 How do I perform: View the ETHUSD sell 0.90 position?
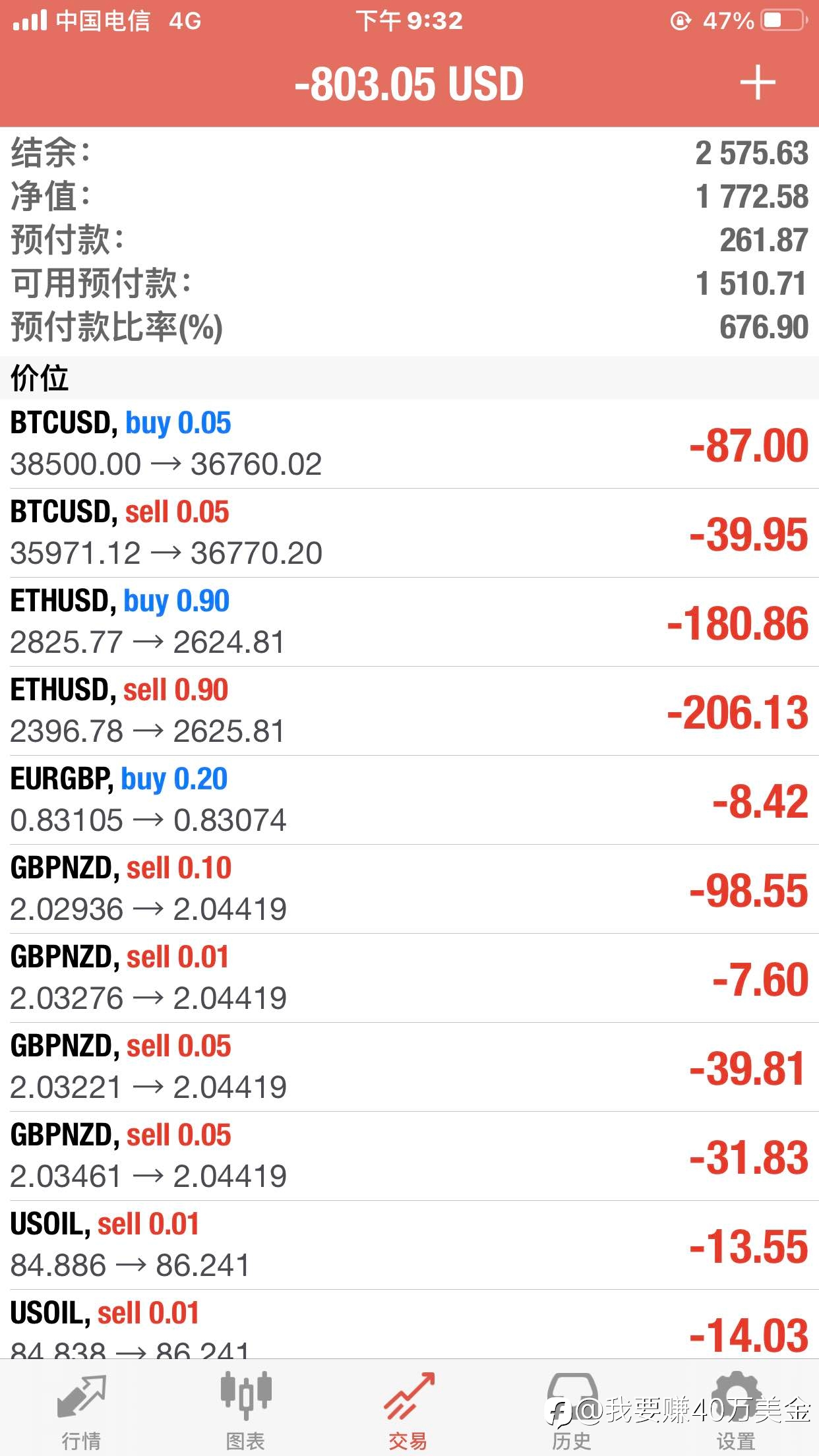409,711
